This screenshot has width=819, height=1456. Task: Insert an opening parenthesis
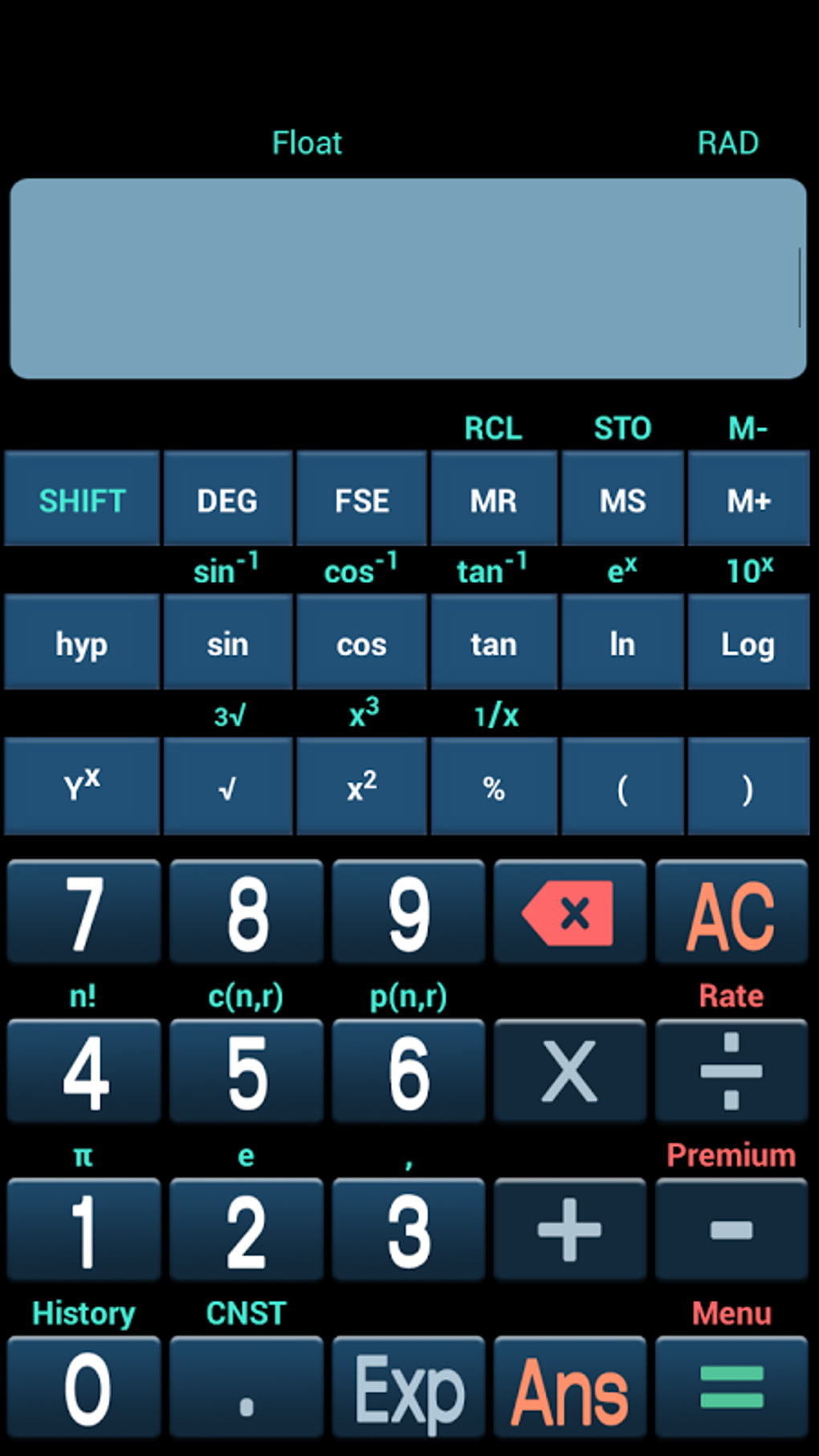[x=622, y=787]
